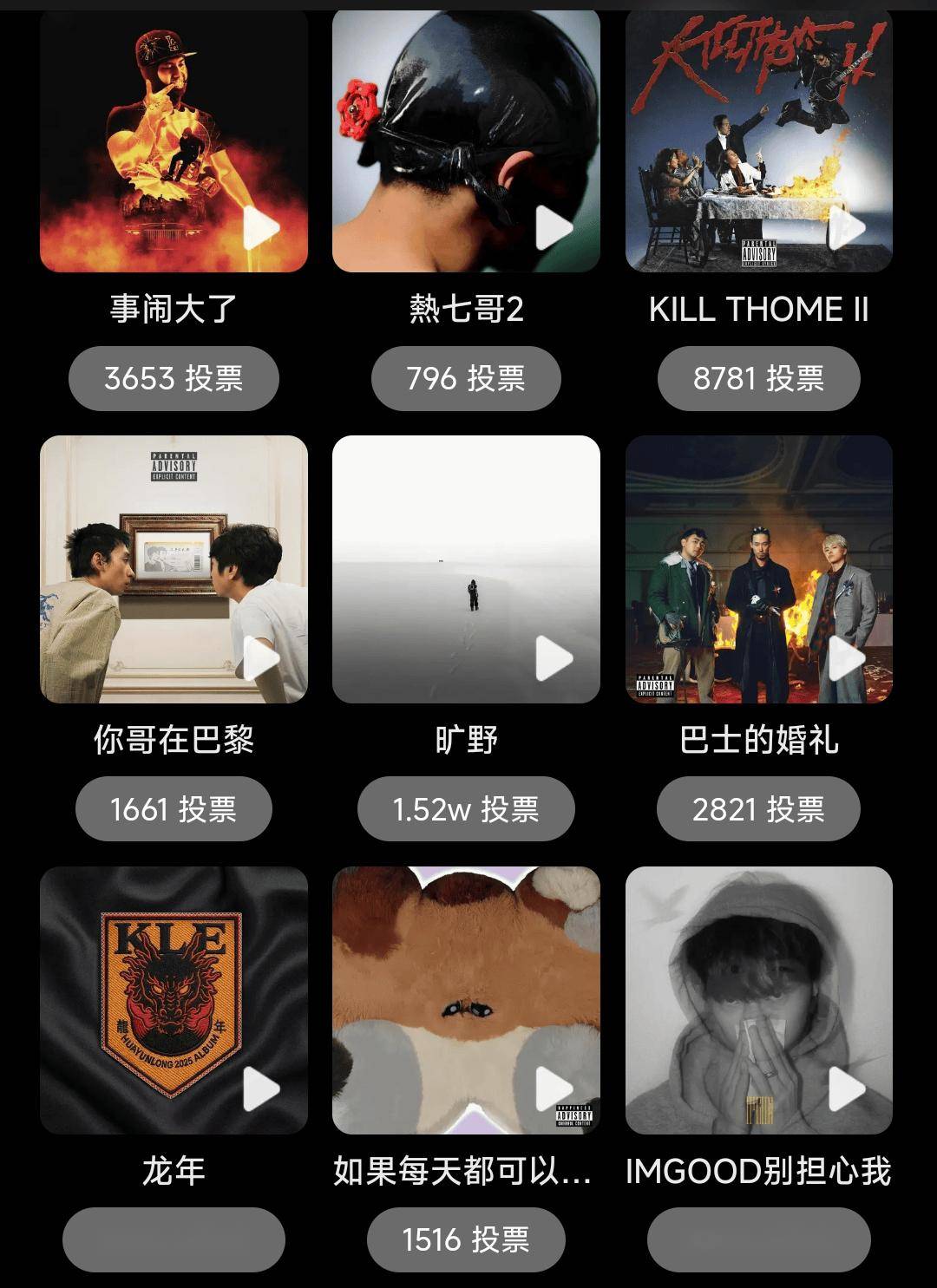Viewport: 937px width, 1288px height.
Task: Vote for 如果每天都可以 with 1516 votes
Action: [466, 1239]
